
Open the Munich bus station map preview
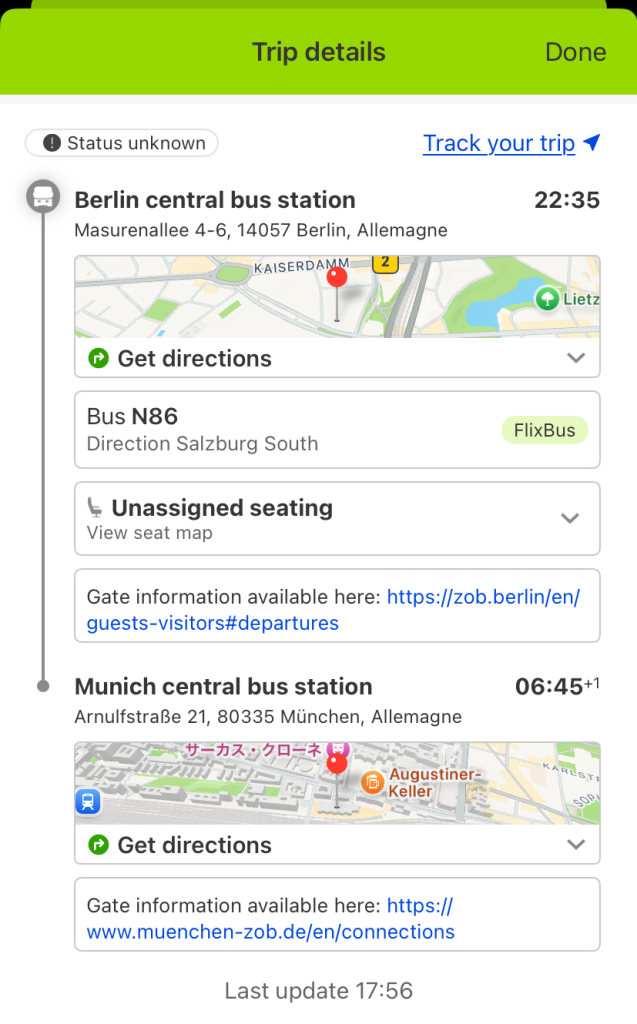[x=337, y=785]
